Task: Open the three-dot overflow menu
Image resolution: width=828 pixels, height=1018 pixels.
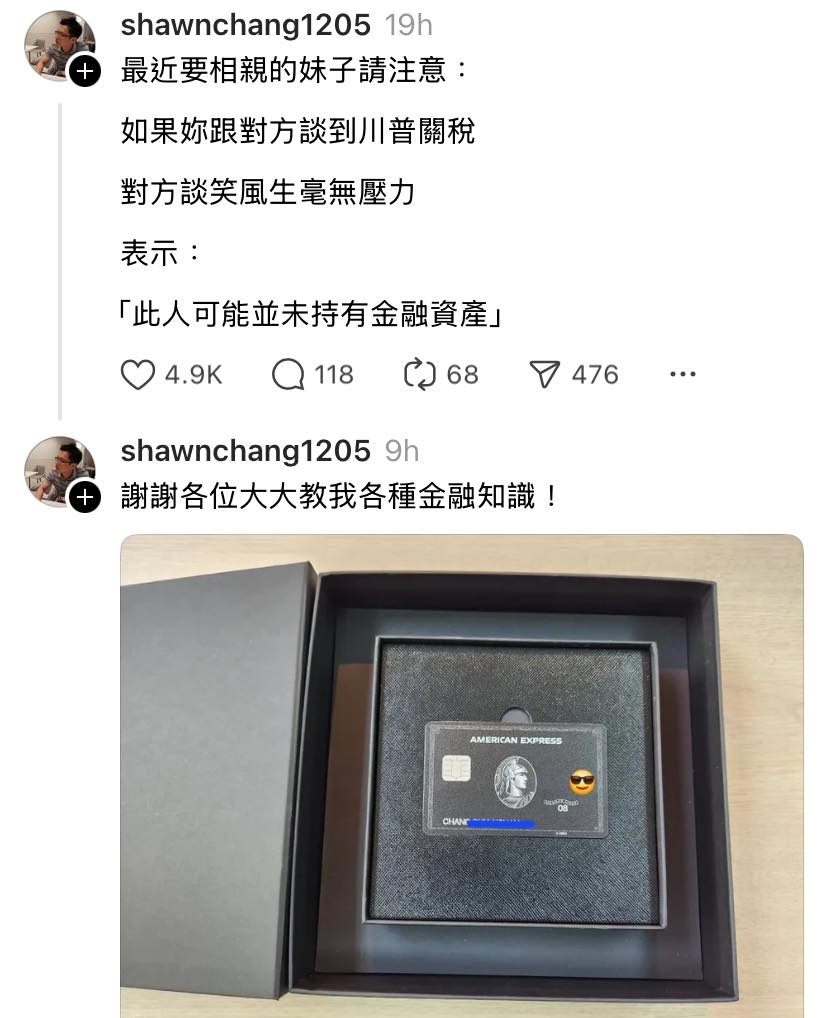Action: point(682,375)
